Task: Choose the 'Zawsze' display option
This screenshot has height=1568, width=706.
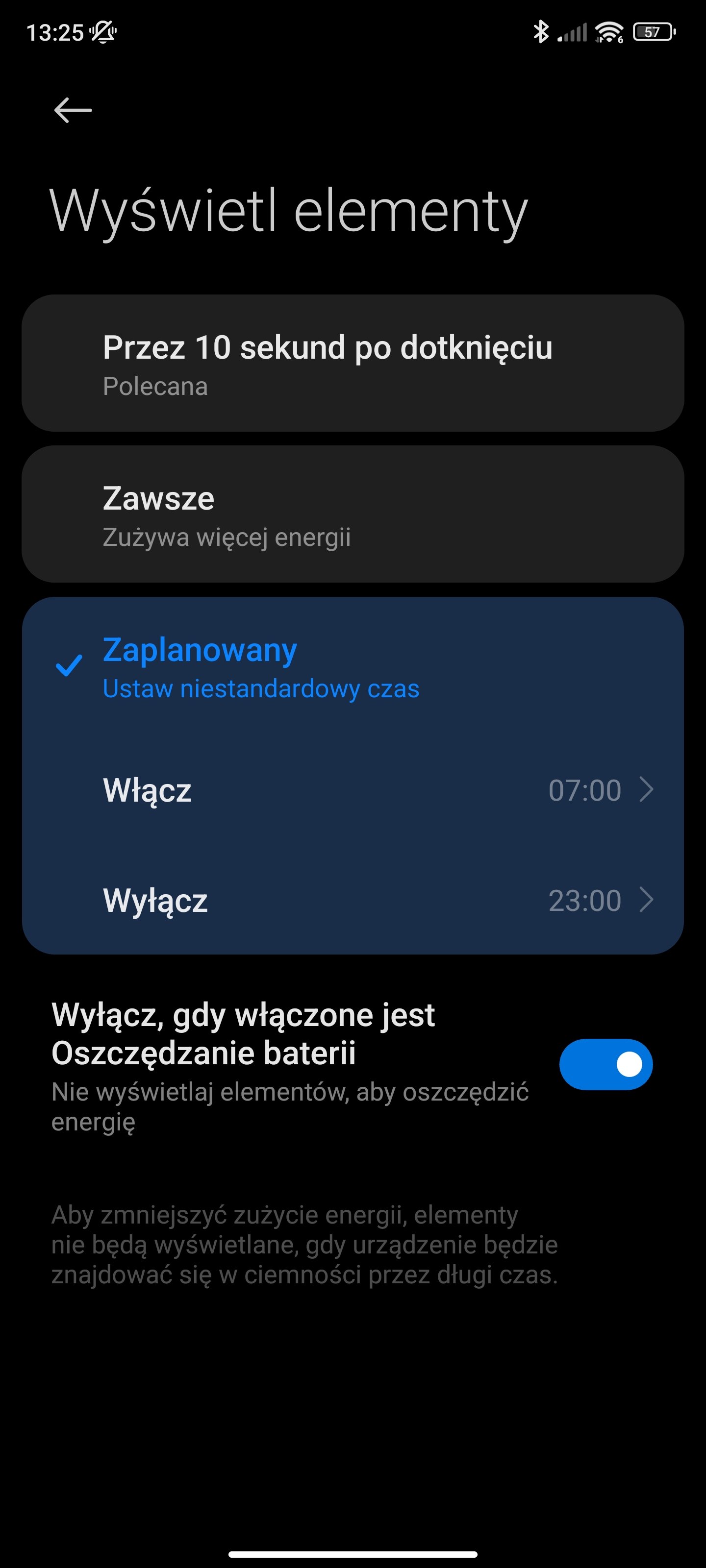Action: (352, 514)
